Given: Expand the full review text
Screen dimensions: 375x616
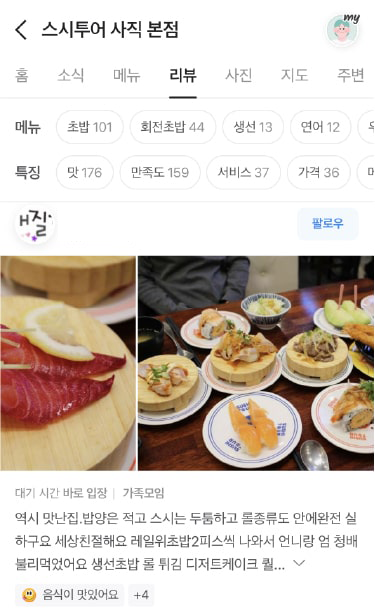Looking at the screenshot, I should click(x=299, y=564).
